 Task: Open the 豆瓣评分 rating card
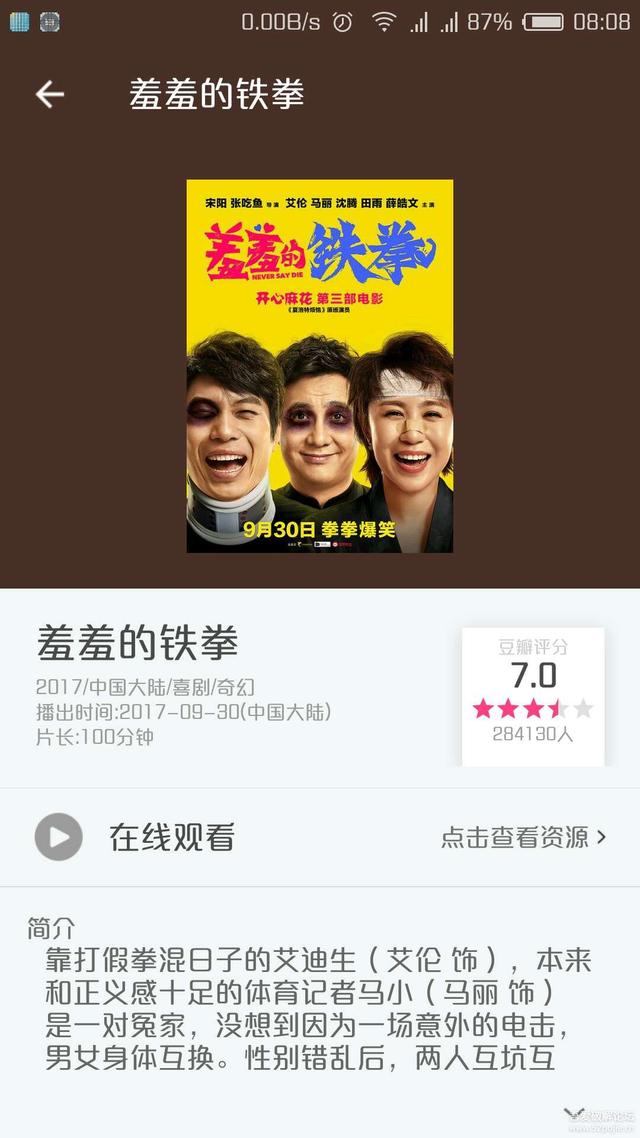(x=532, y=696)
